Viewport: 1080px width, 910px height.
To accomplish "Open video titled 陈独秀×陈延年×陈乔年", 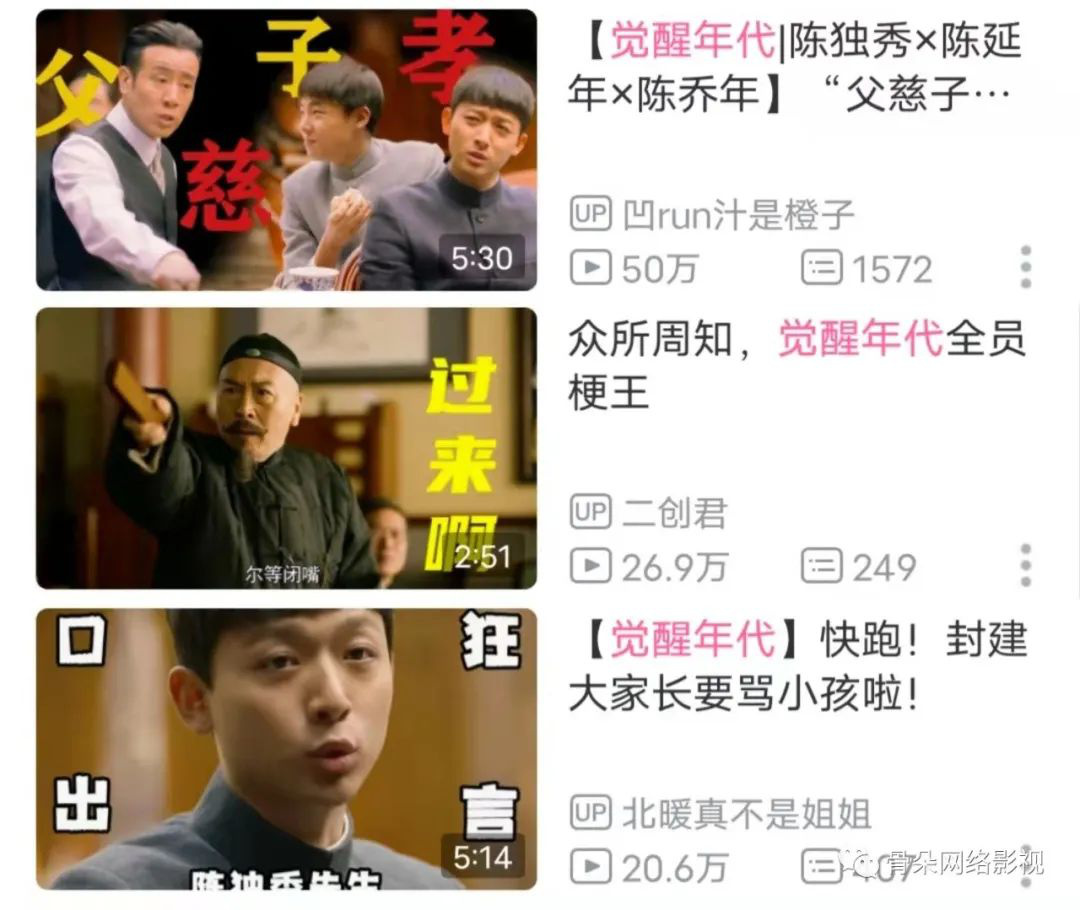I will 795,68.
